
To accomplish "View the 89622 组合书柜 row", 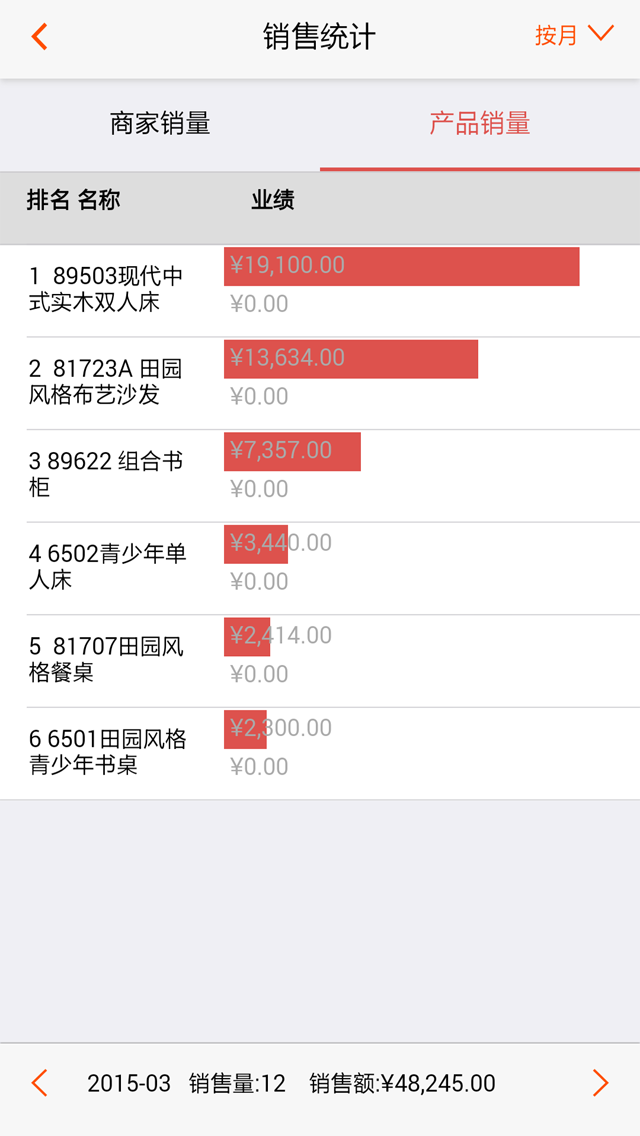I will tap(320, 475).
